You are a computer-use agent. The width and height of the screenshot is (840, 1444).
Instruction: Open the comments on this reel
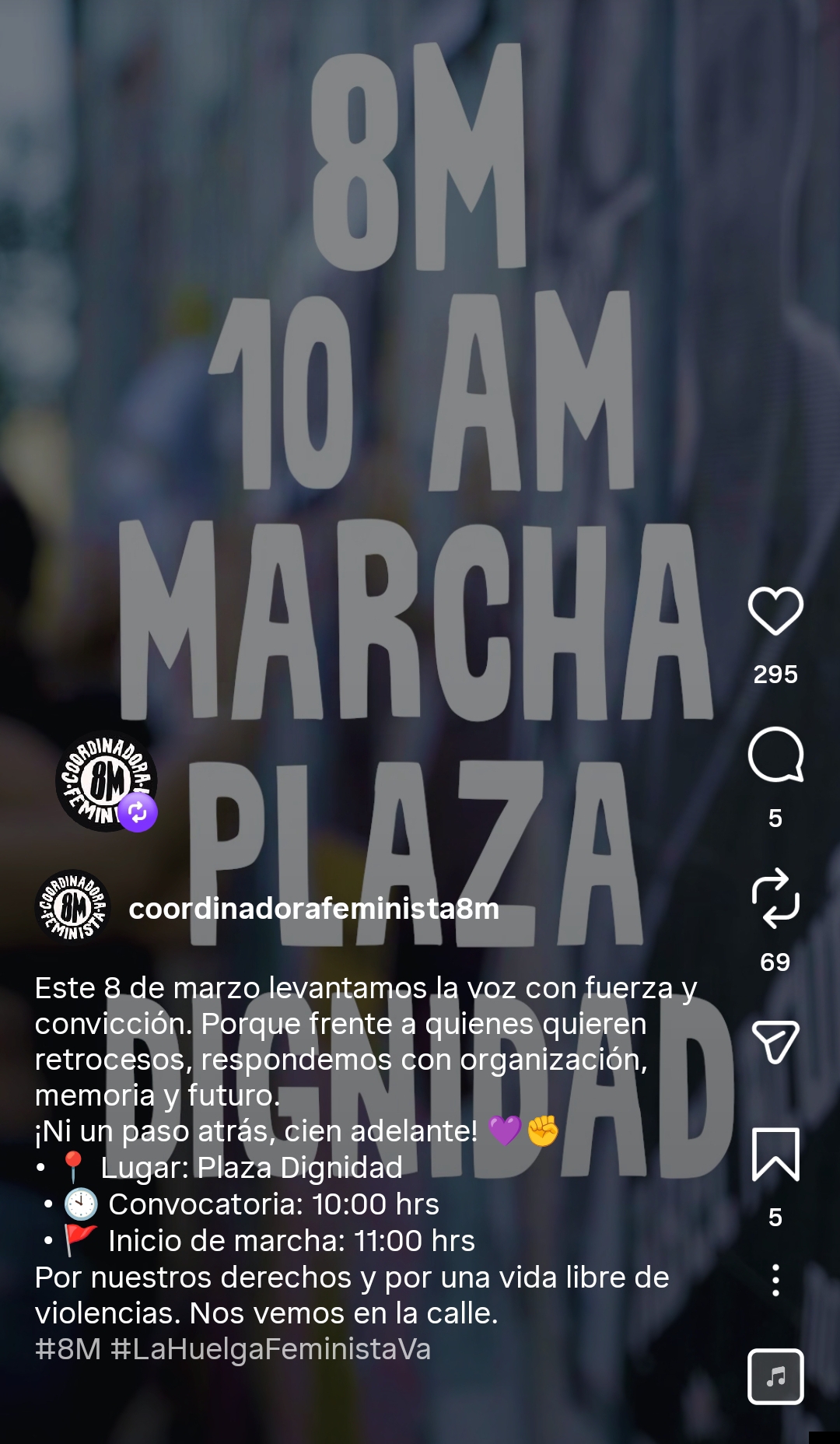tap(775, 755)
